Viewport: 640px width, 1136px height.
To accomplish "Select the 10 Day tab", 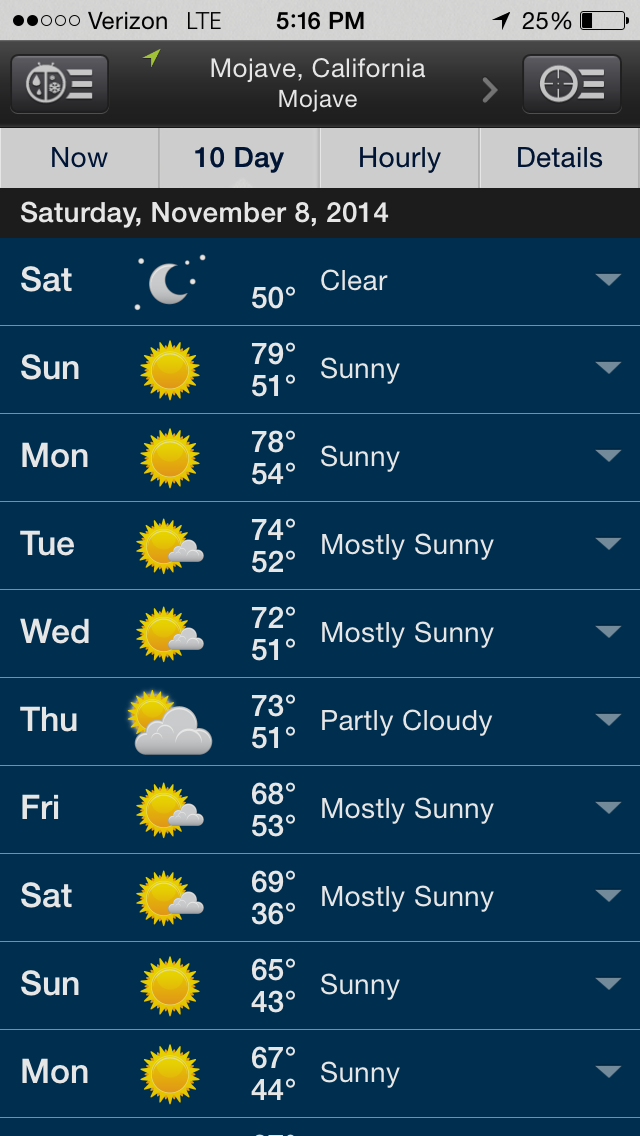I will (x=239, y=158).
